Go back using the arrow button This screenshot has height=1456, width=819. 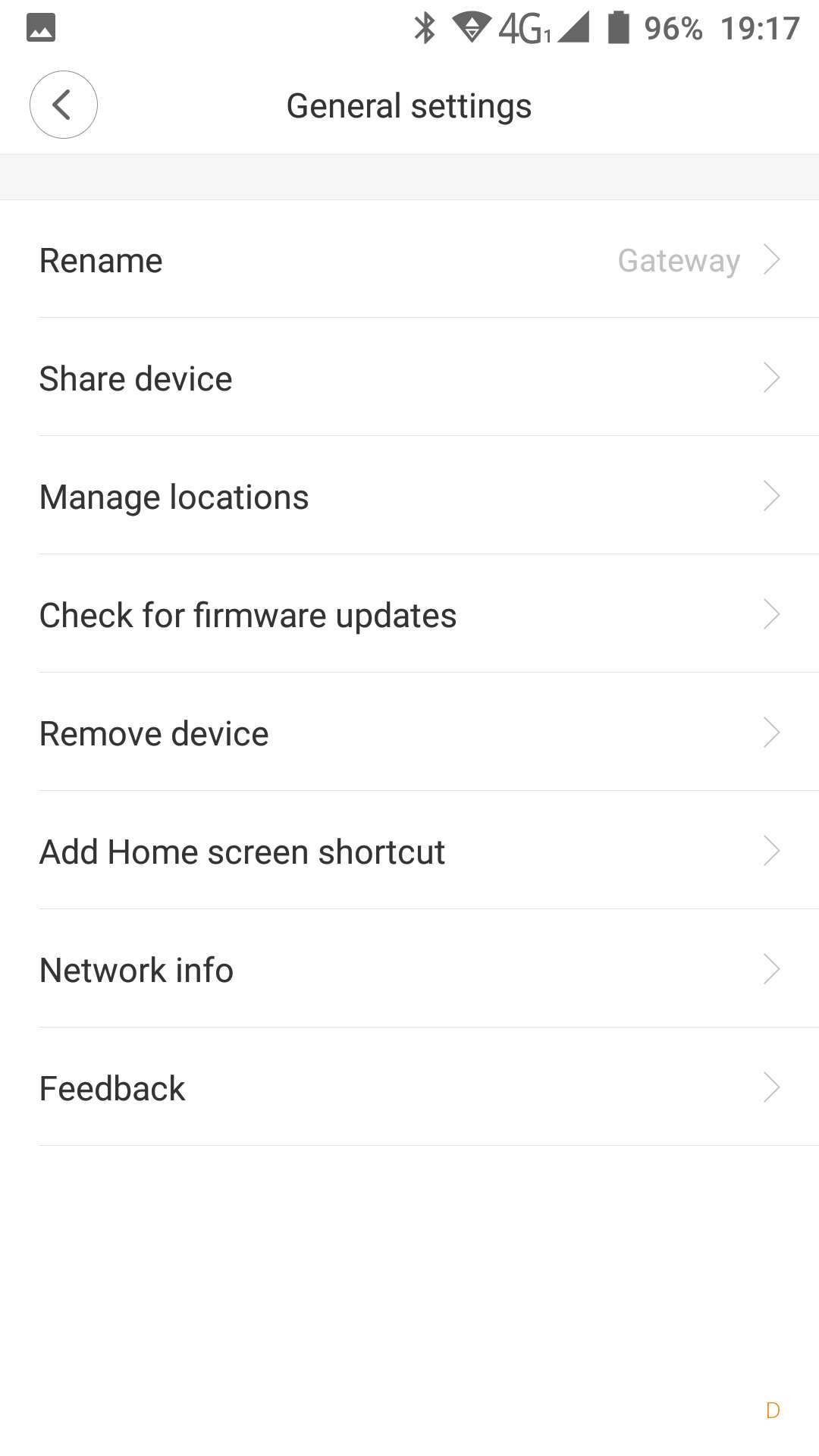[63, 105]
